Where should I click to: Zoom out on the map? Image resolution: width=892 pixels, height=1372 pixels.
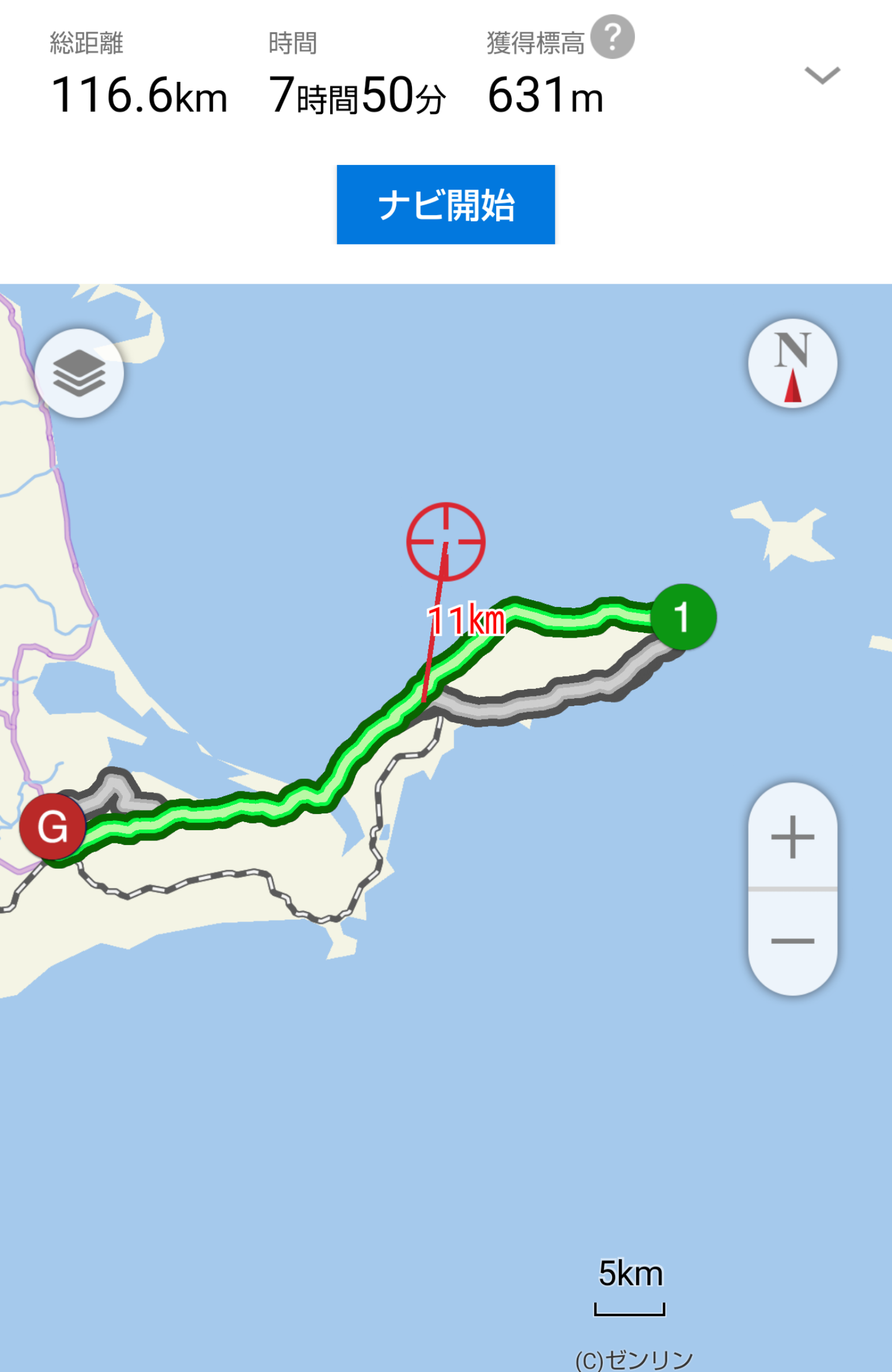click(792, 941)
